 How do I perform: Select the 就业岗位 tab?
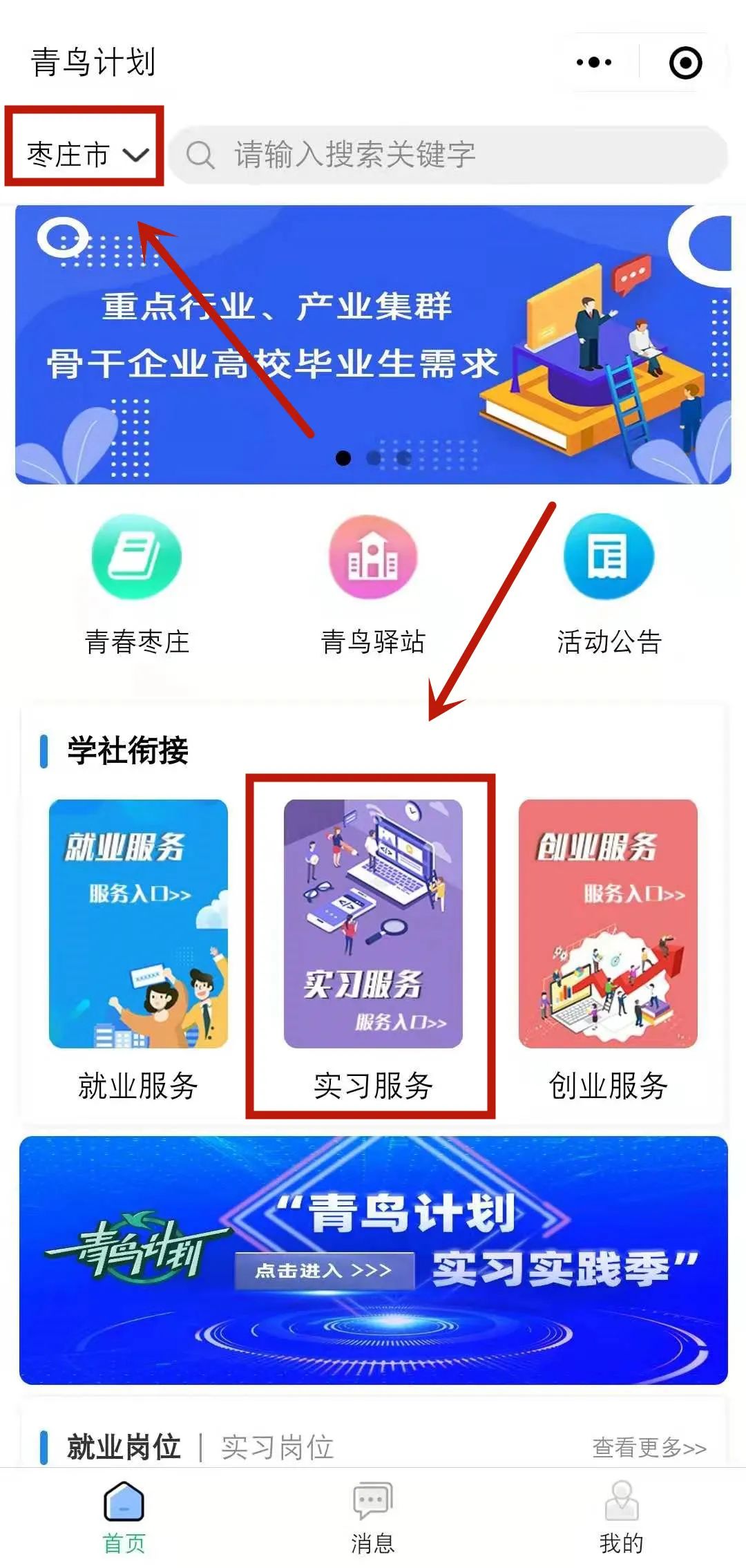(124, 1446)
